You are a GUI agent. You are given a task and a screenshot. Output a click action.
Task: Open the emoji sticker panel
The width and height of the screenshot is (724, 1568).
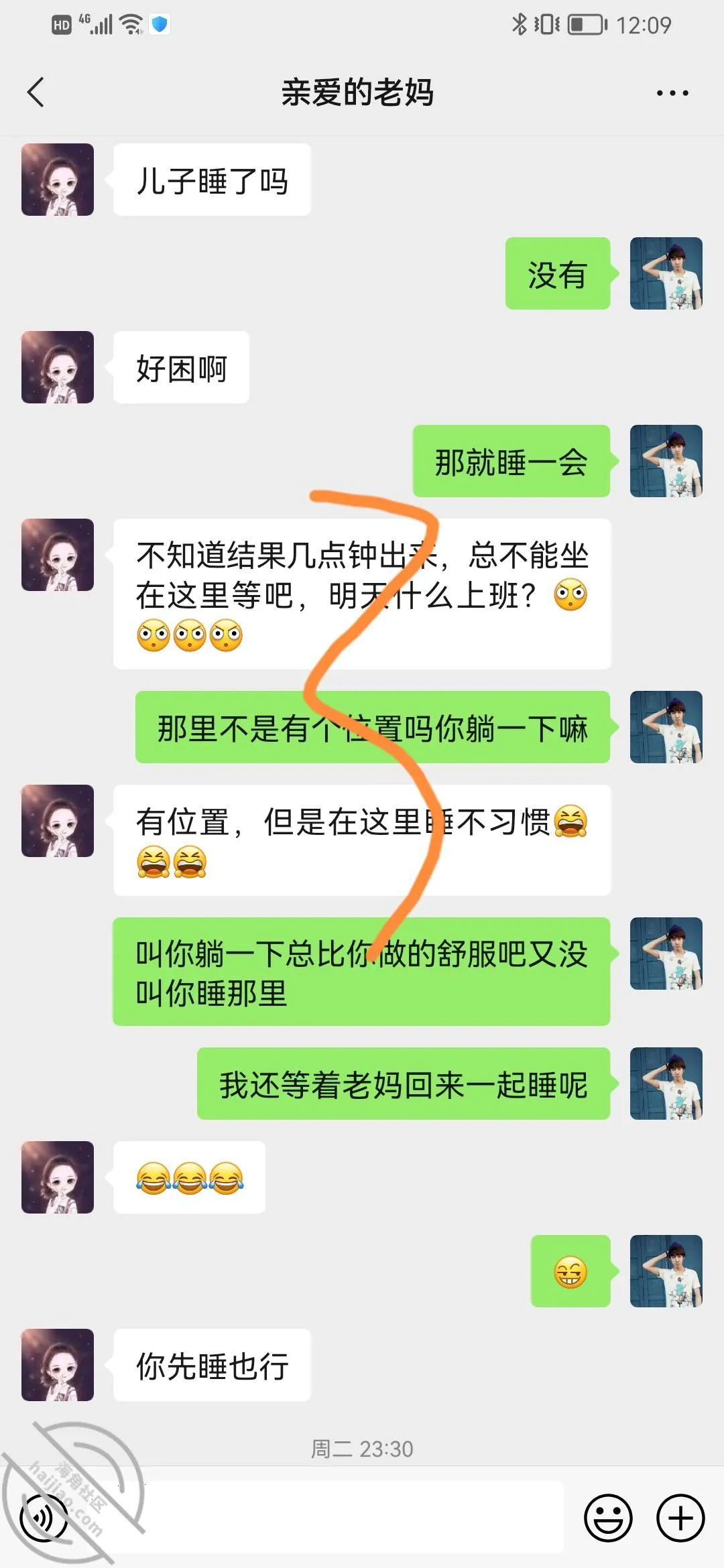coord(608,1518)
